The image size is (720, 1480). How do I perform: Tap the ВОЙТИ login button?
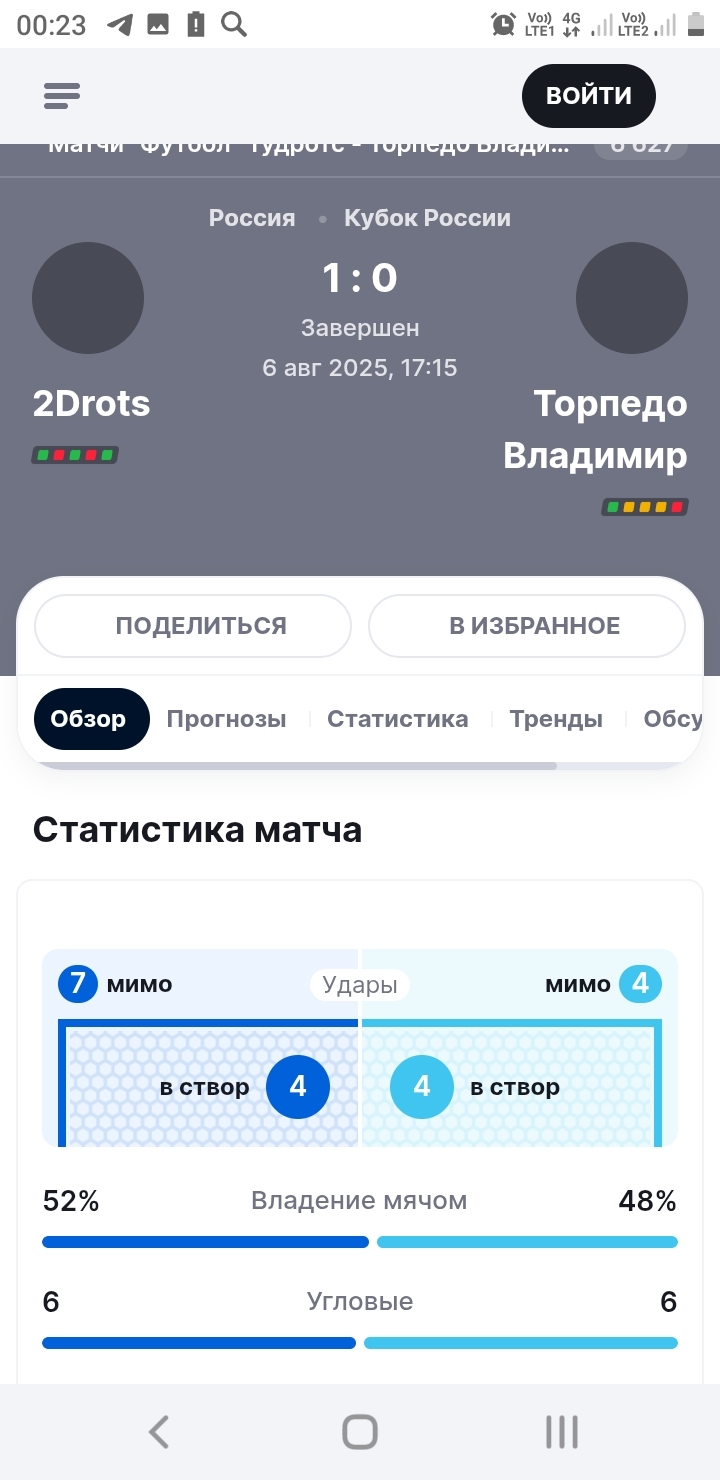[x=589, y=96]
